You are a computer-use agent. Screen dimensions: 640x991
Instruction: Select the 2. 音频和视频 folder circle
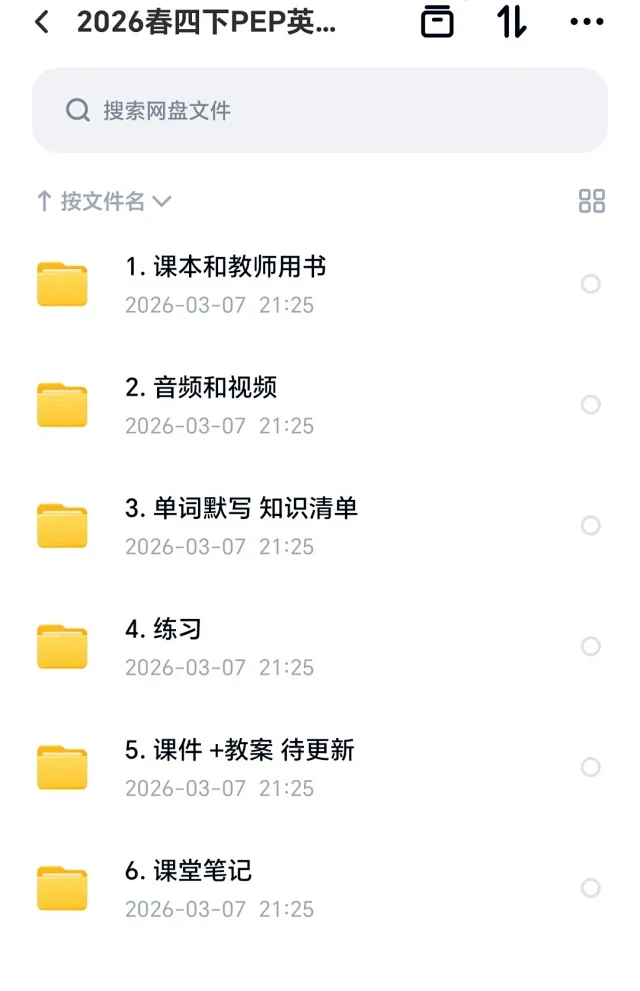[591, 405]
